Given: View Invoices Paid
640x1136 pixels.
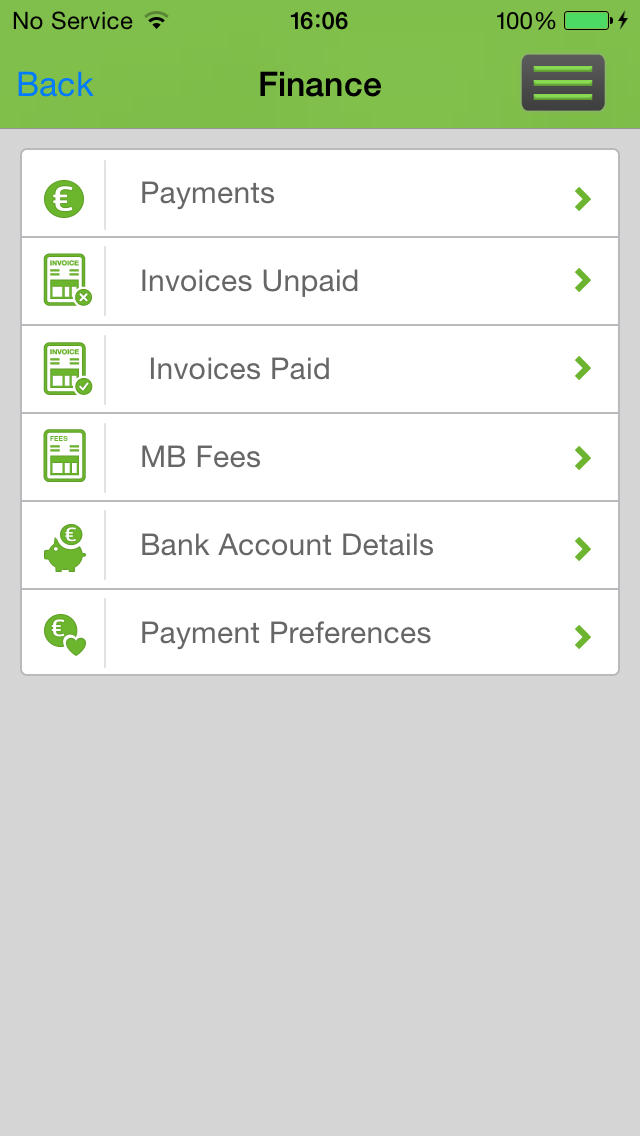Looking at the screenshot, I should click(x=320, y=369).
